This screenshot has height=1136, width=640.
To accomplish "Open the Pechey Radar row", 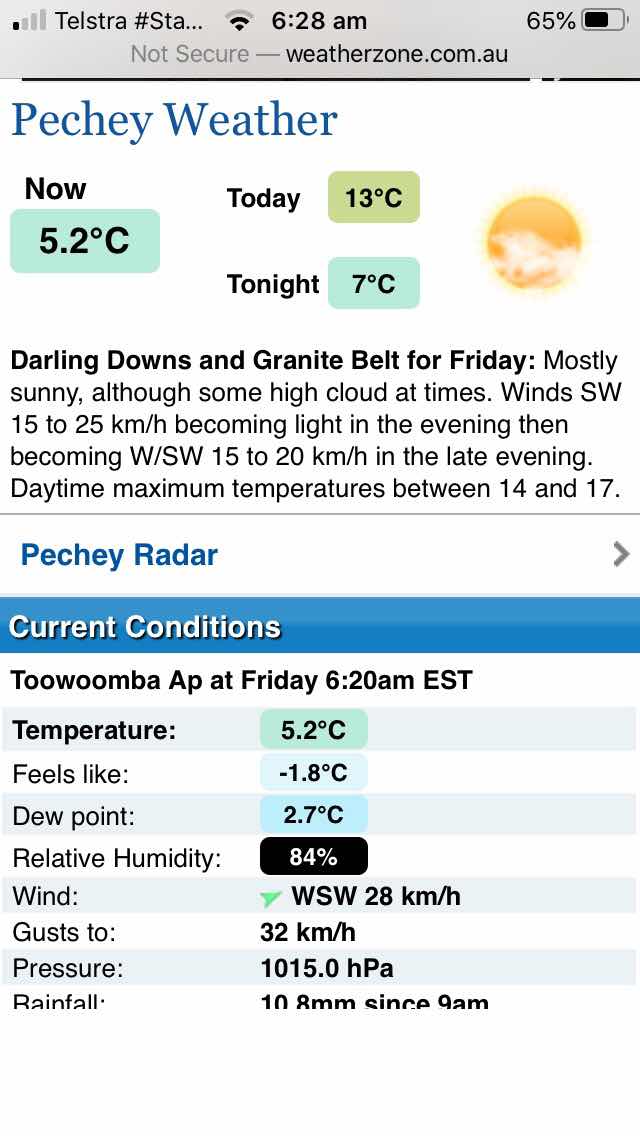I will (x=320, y=555).
